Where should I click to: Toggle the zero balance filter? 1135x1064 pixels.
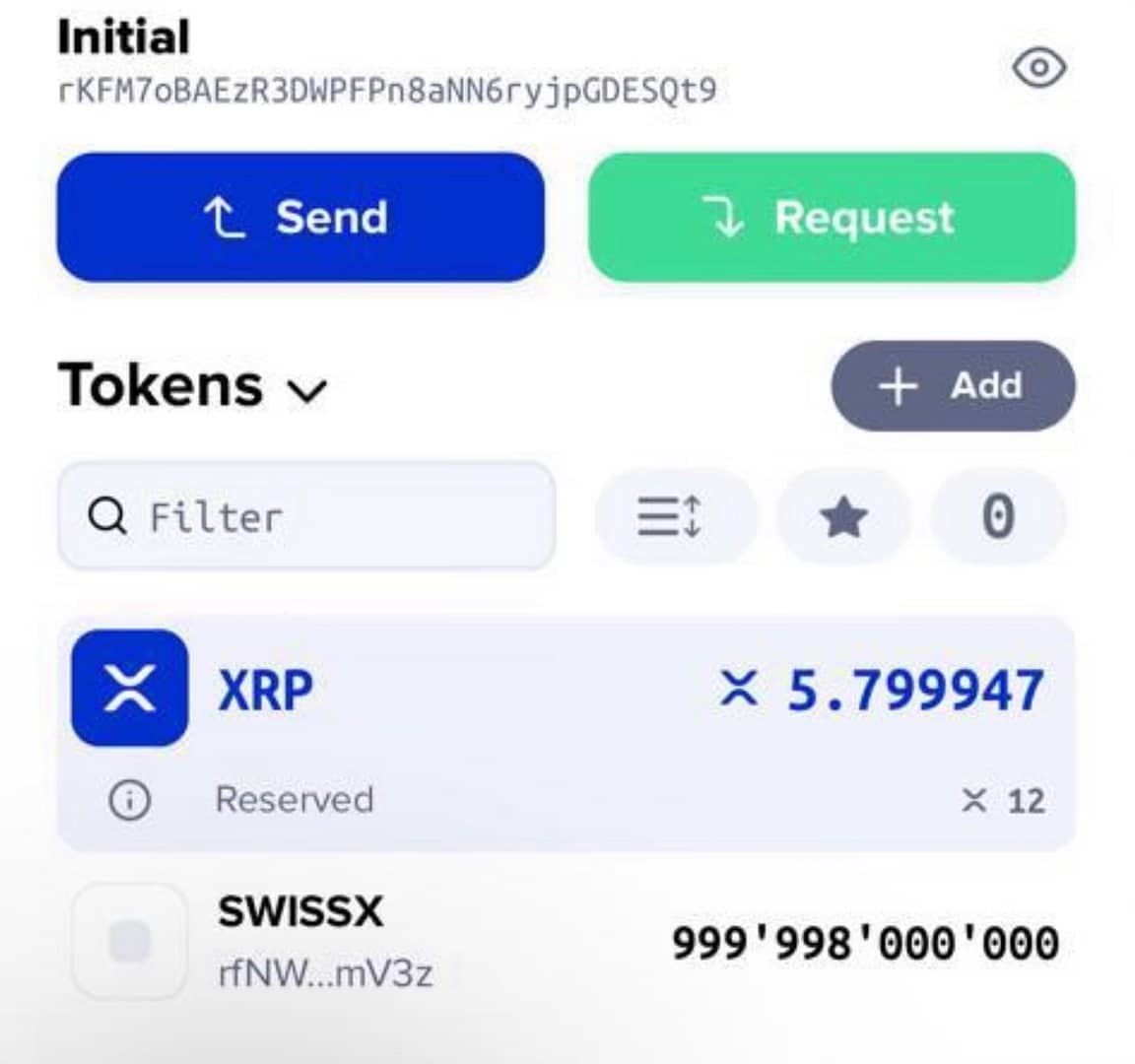(x=997, y=516)
